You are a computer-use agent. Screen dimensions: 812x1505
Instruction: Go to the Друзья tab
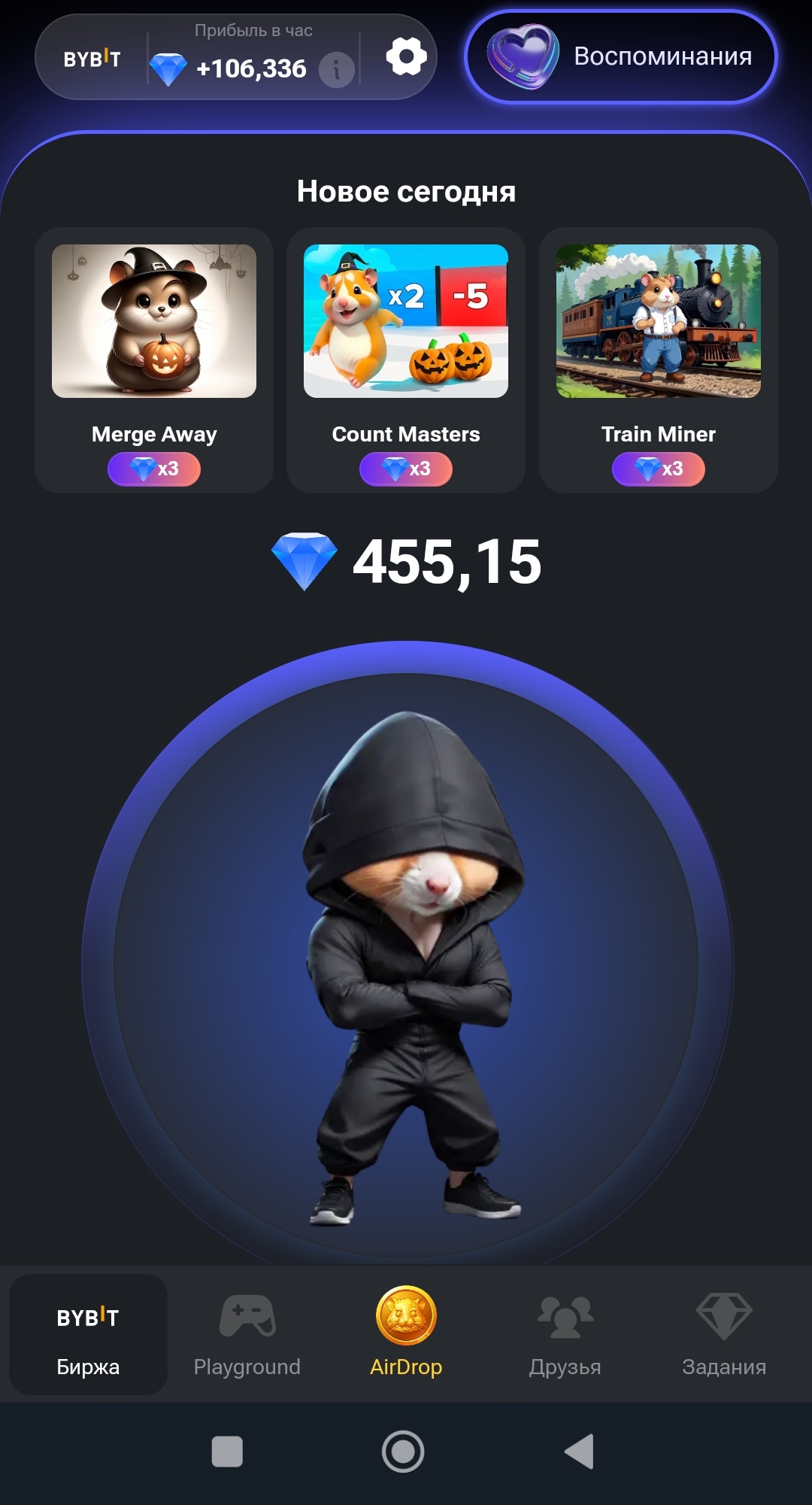coord(565,1334)
